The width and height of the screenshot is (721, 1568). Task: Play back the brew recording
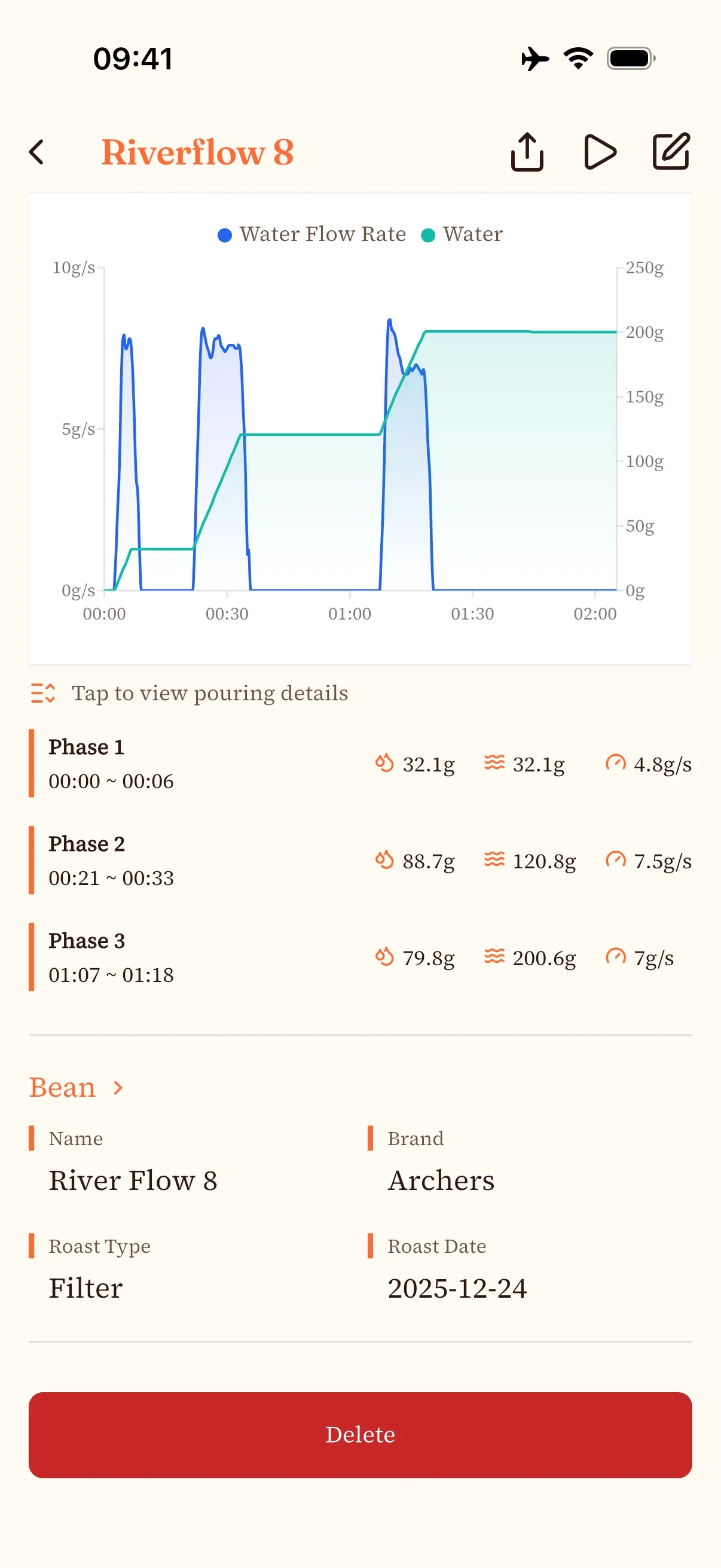(600, 152)
